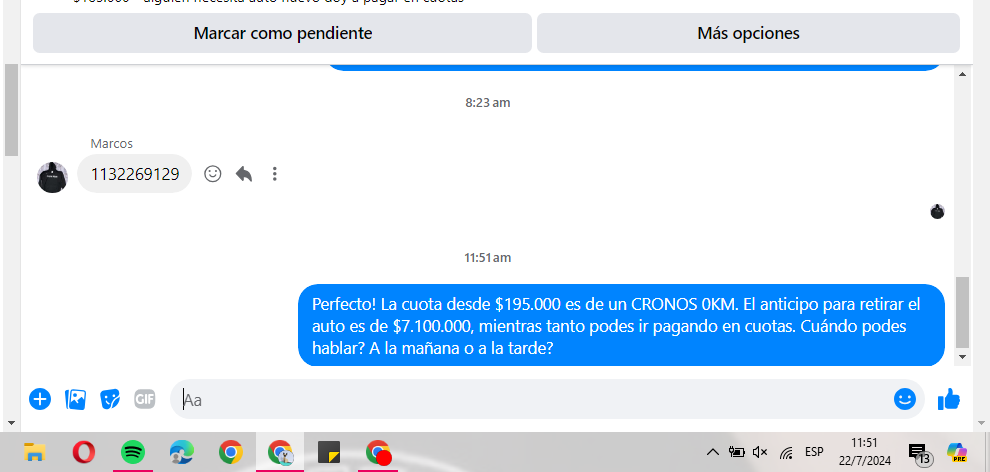Tap Marcos's profile picture
The width and height of the screenshot is (990, 472).
pos(52,177)
